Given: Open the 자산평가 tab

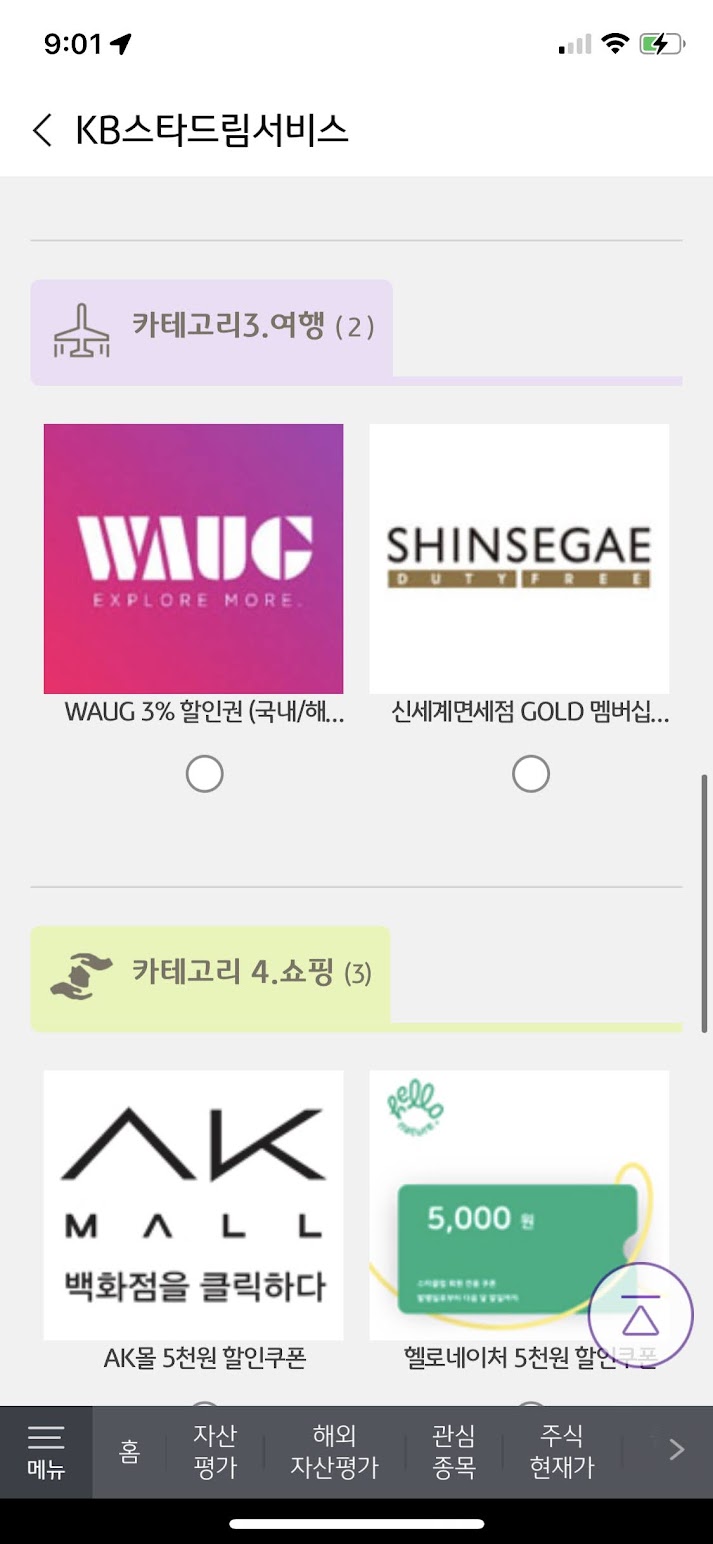Looking at the screenshot, I should (x=215, y=1452).
